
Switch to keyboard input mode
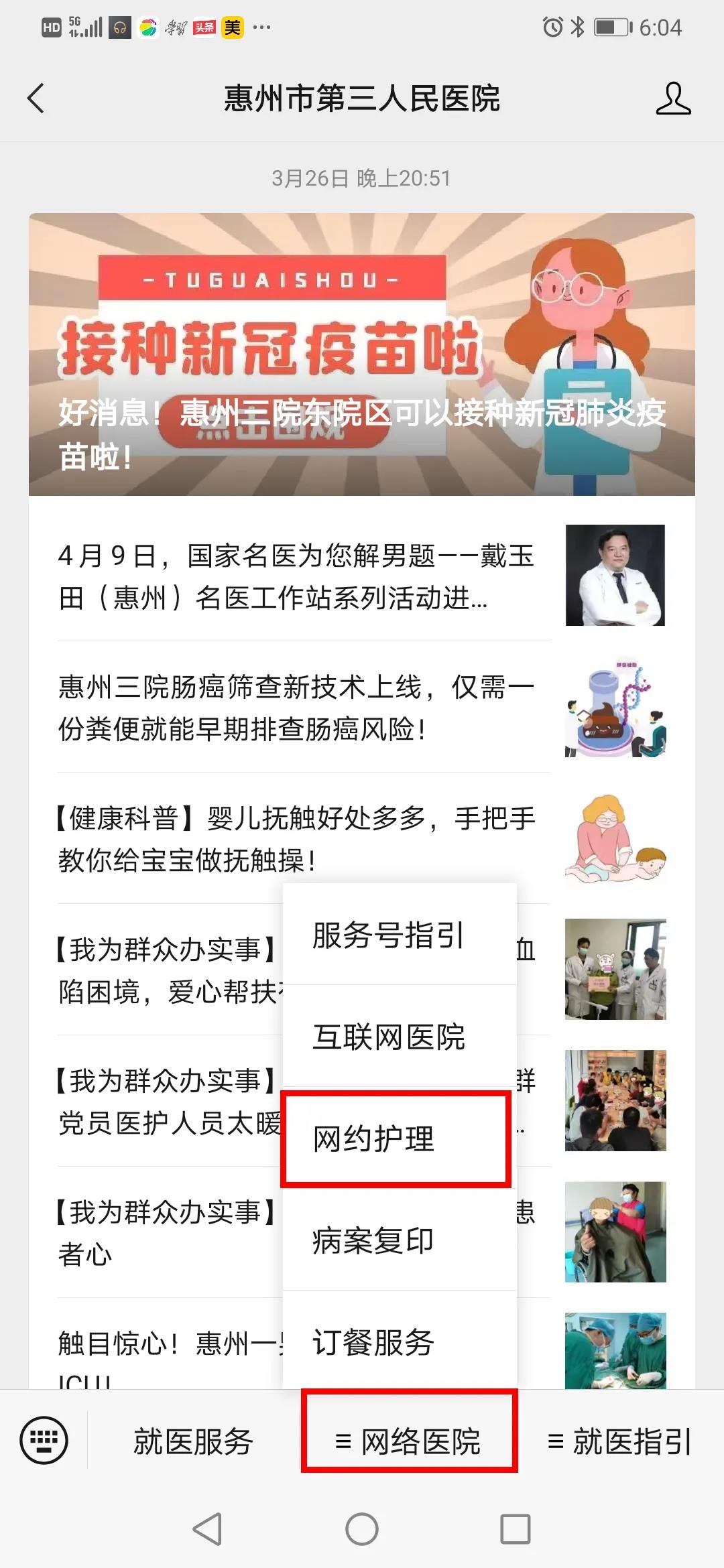point(44,1441)
